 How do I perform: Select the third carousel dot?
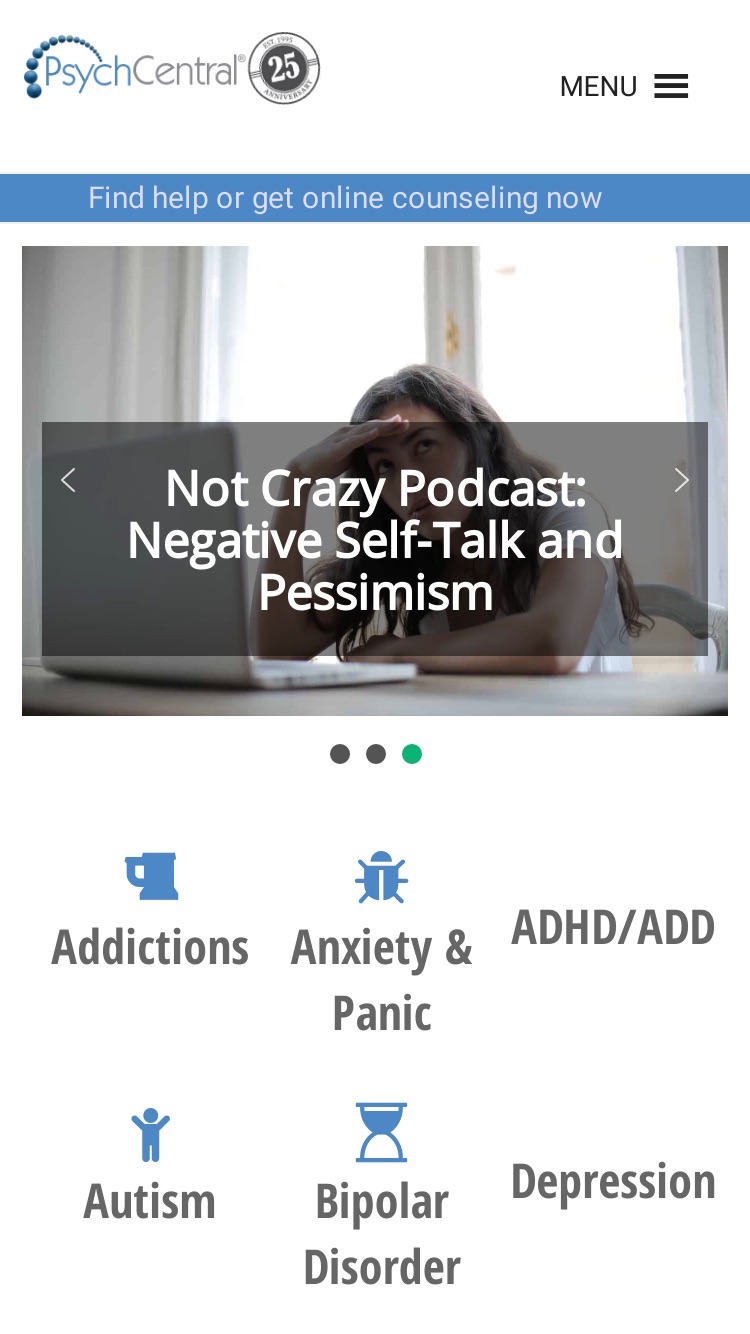point(412,754)
